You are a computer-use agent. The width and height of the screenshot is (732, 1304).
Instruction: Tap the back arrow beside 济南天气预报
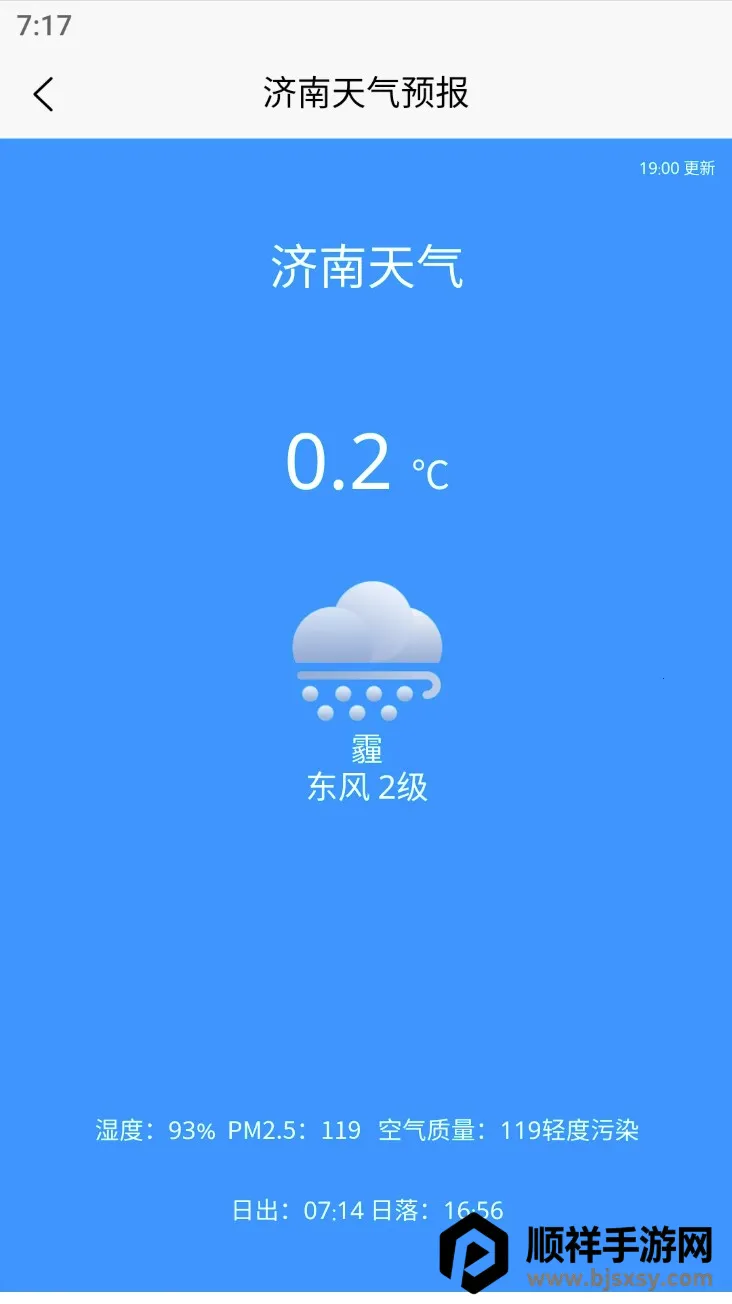[43, 94]
